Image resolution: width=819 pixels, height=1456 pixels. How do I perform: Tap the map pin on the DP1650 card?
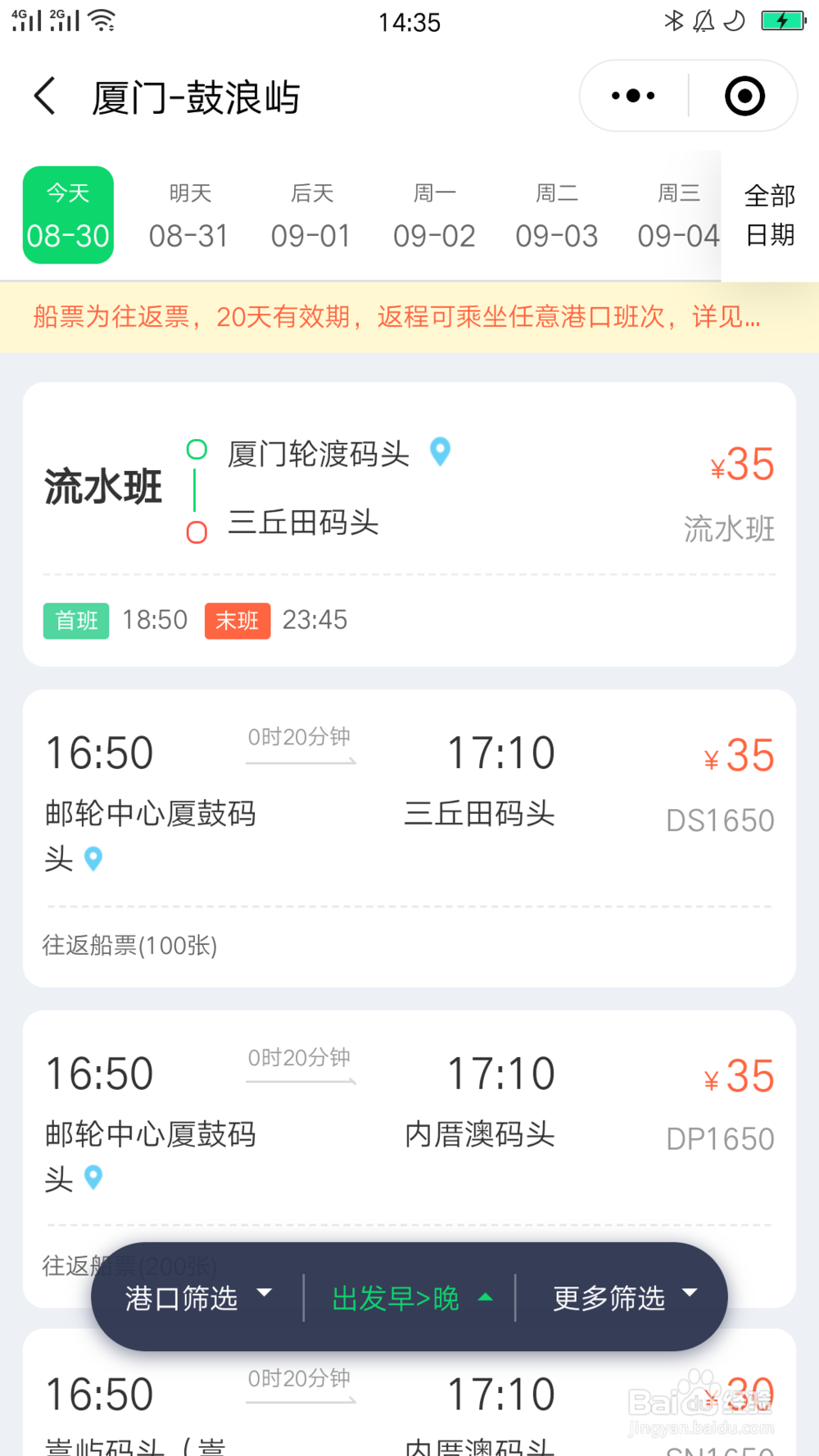(x=93, y=1178)
